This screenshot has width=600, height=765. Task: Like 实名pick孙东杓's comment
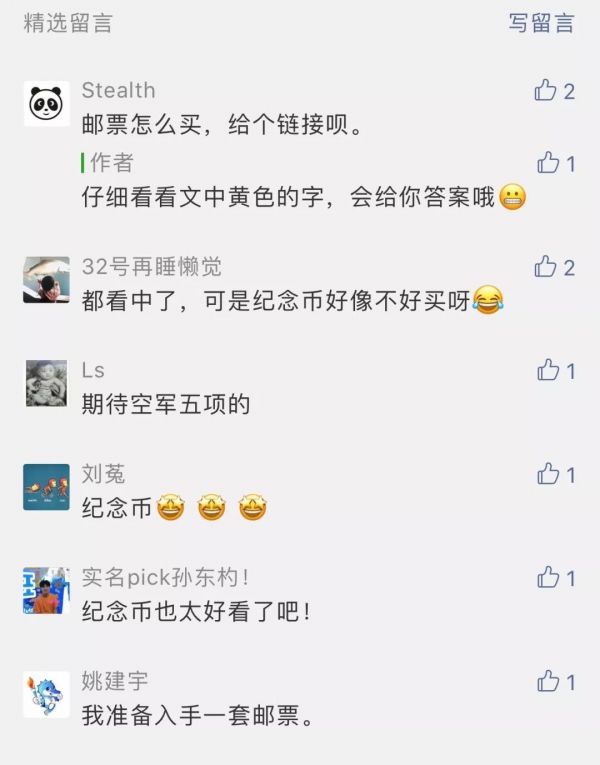548,578
